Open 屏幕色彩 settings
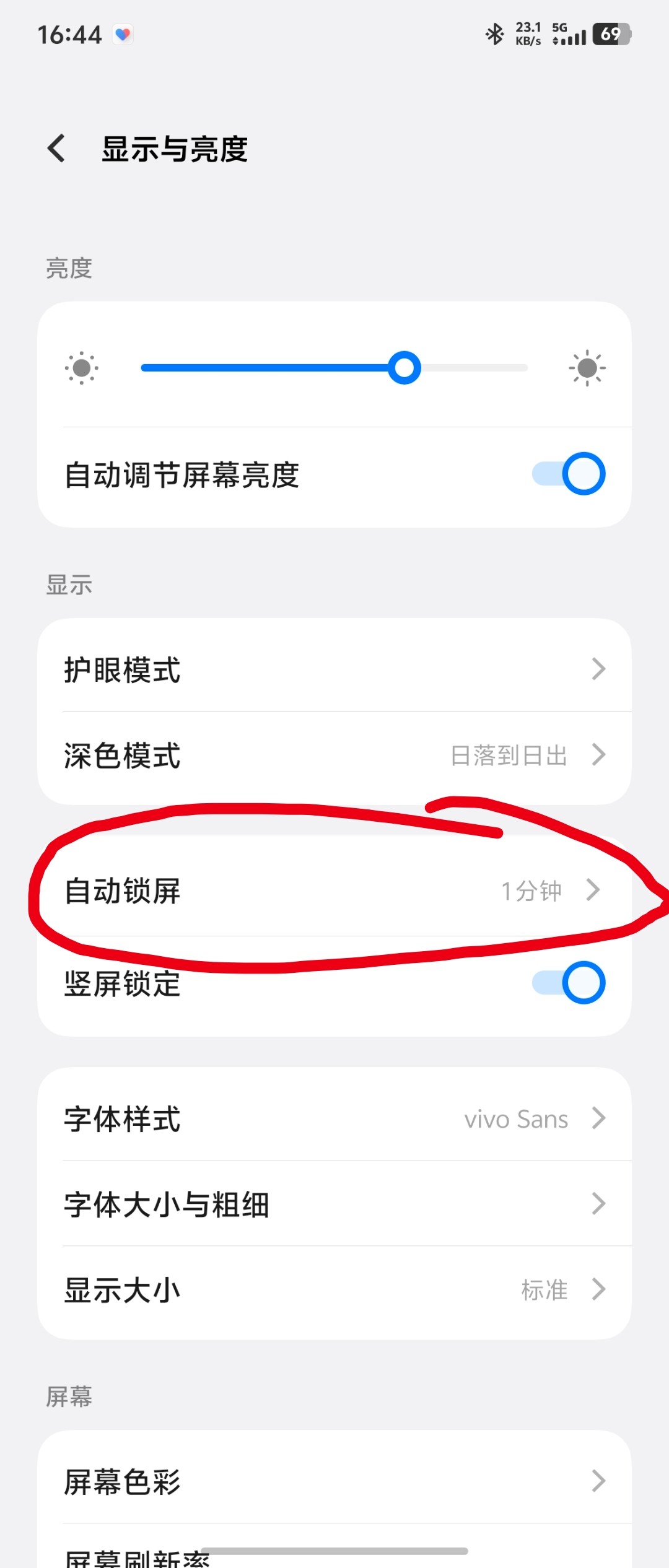This screenshot has height=1568, width=669. [334, 1481]
